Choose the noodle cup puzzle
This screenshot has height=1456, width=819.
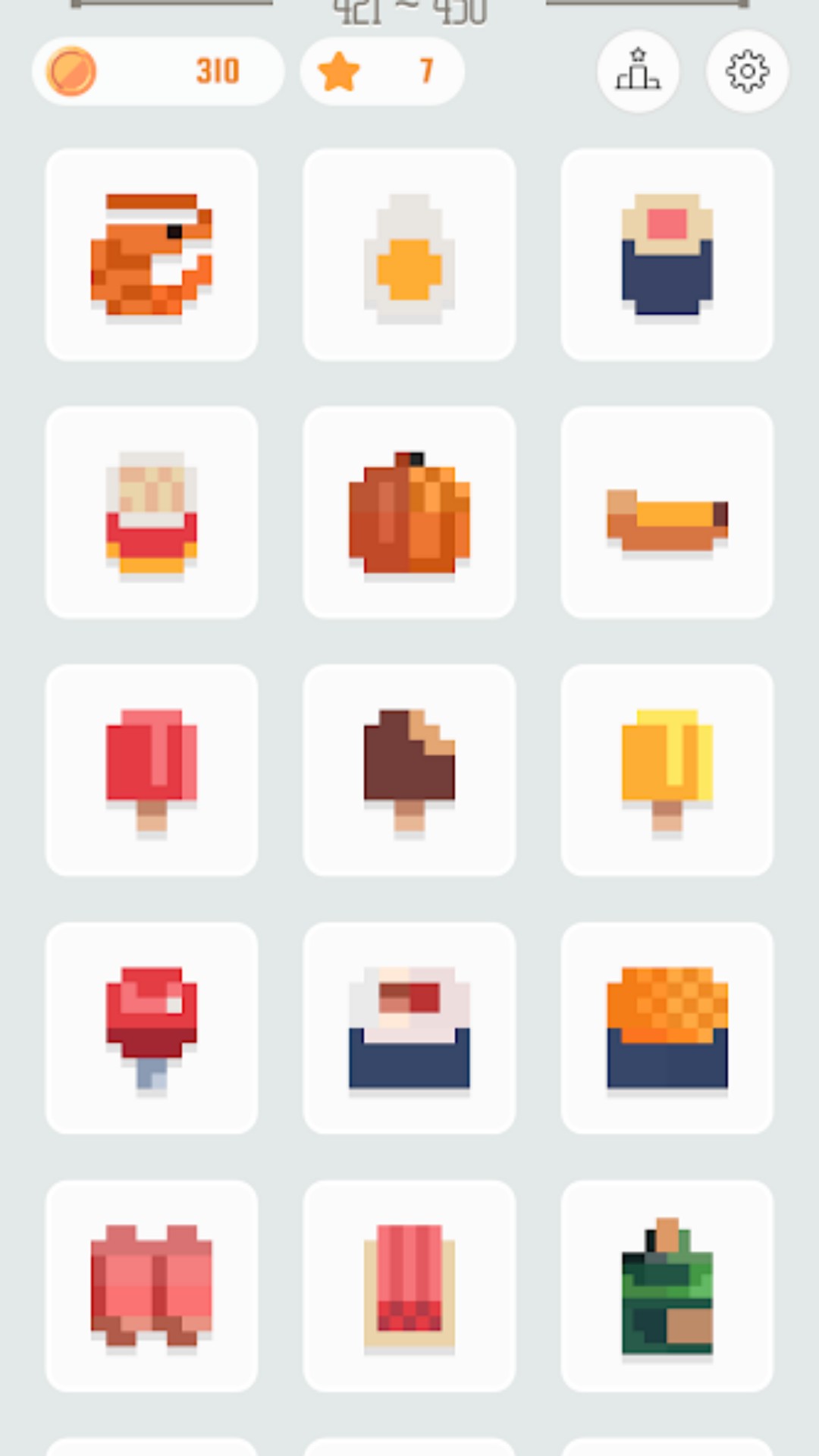[x=152, y=513]
